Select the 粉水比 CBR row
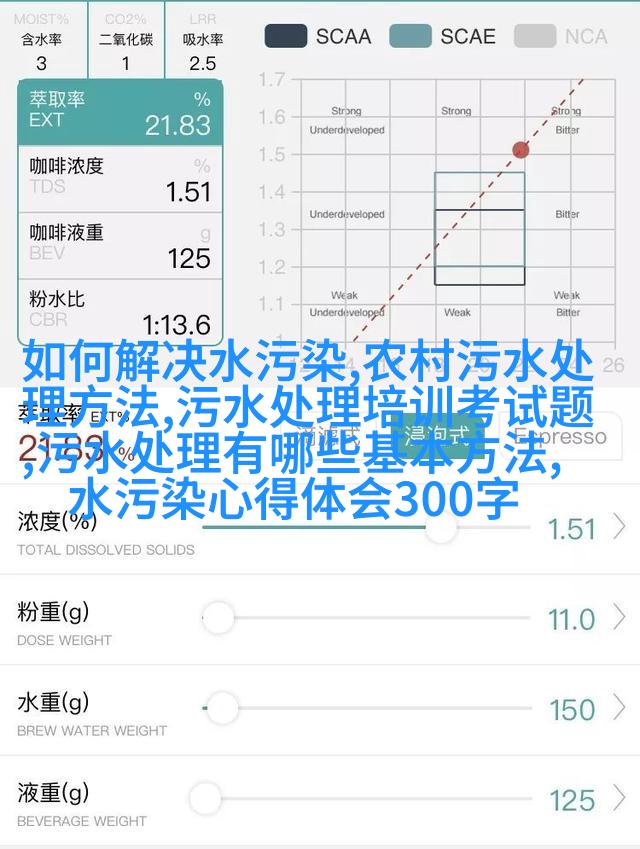 [120, 311]
